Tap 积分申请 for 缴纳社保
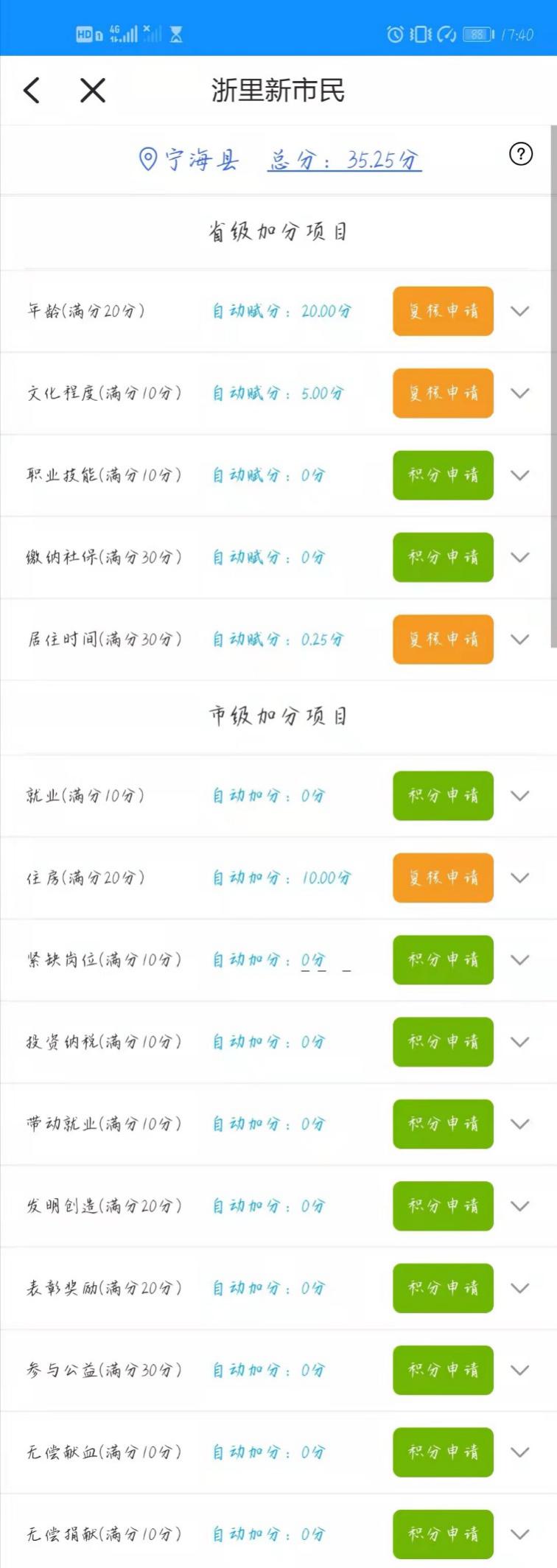 pos(443,557)
